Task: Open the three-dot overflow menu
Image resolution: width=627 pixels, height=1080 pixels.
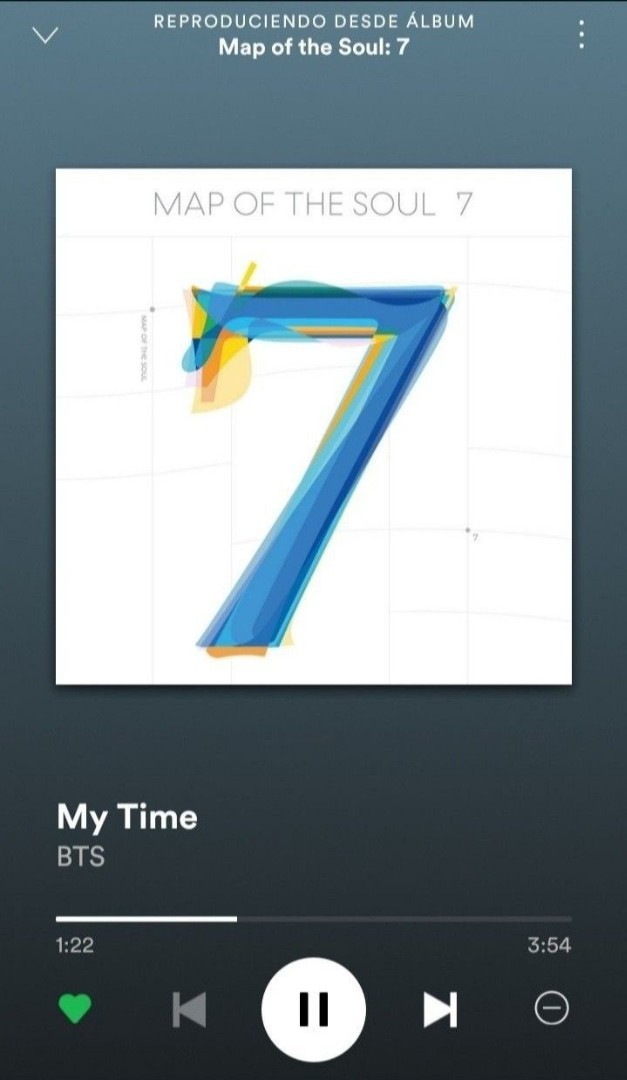Action: [x=581, y=35]
